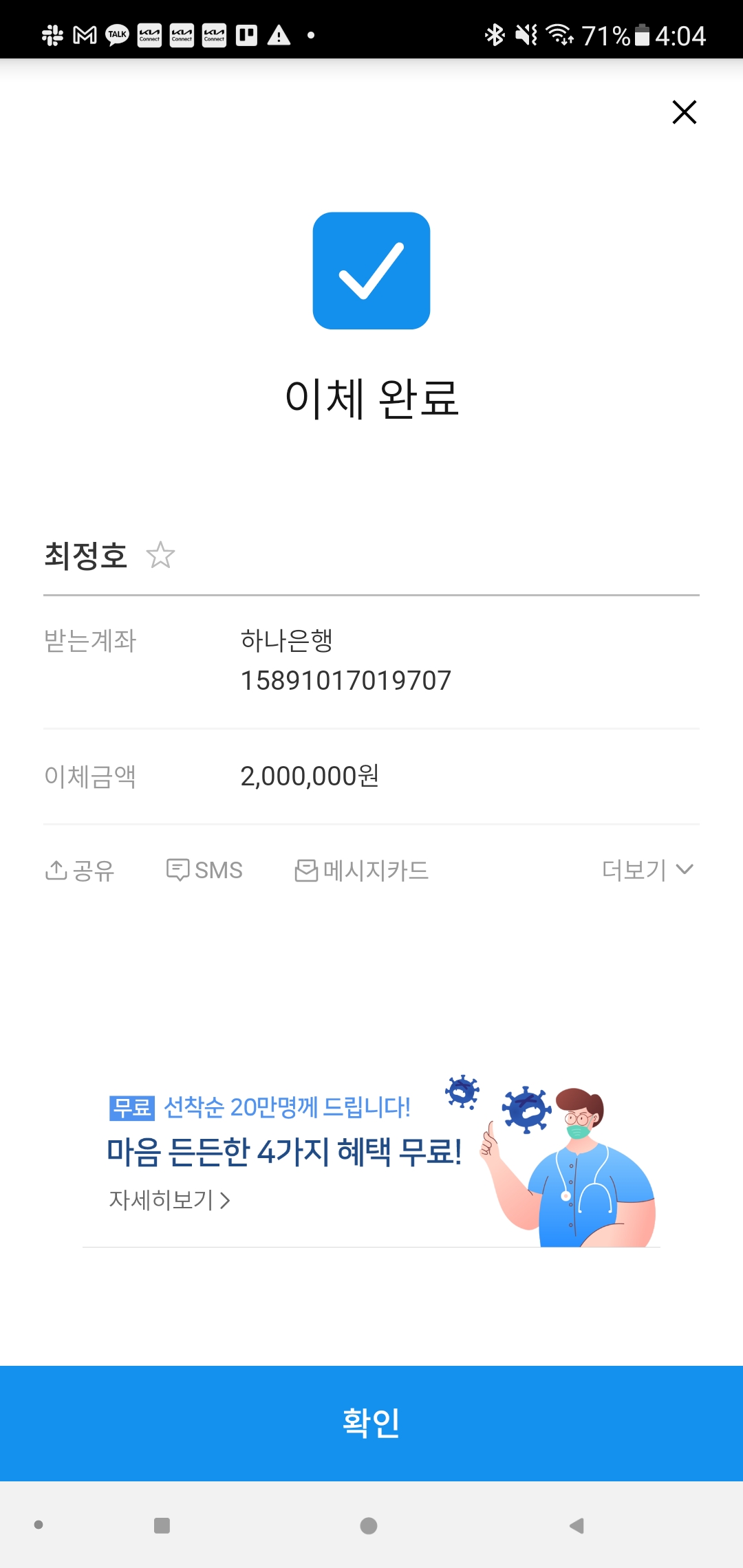Open the 자세히보기 link on the banner
The height and width of the screenshot is (1568, 743).
tap(169, 1200)
